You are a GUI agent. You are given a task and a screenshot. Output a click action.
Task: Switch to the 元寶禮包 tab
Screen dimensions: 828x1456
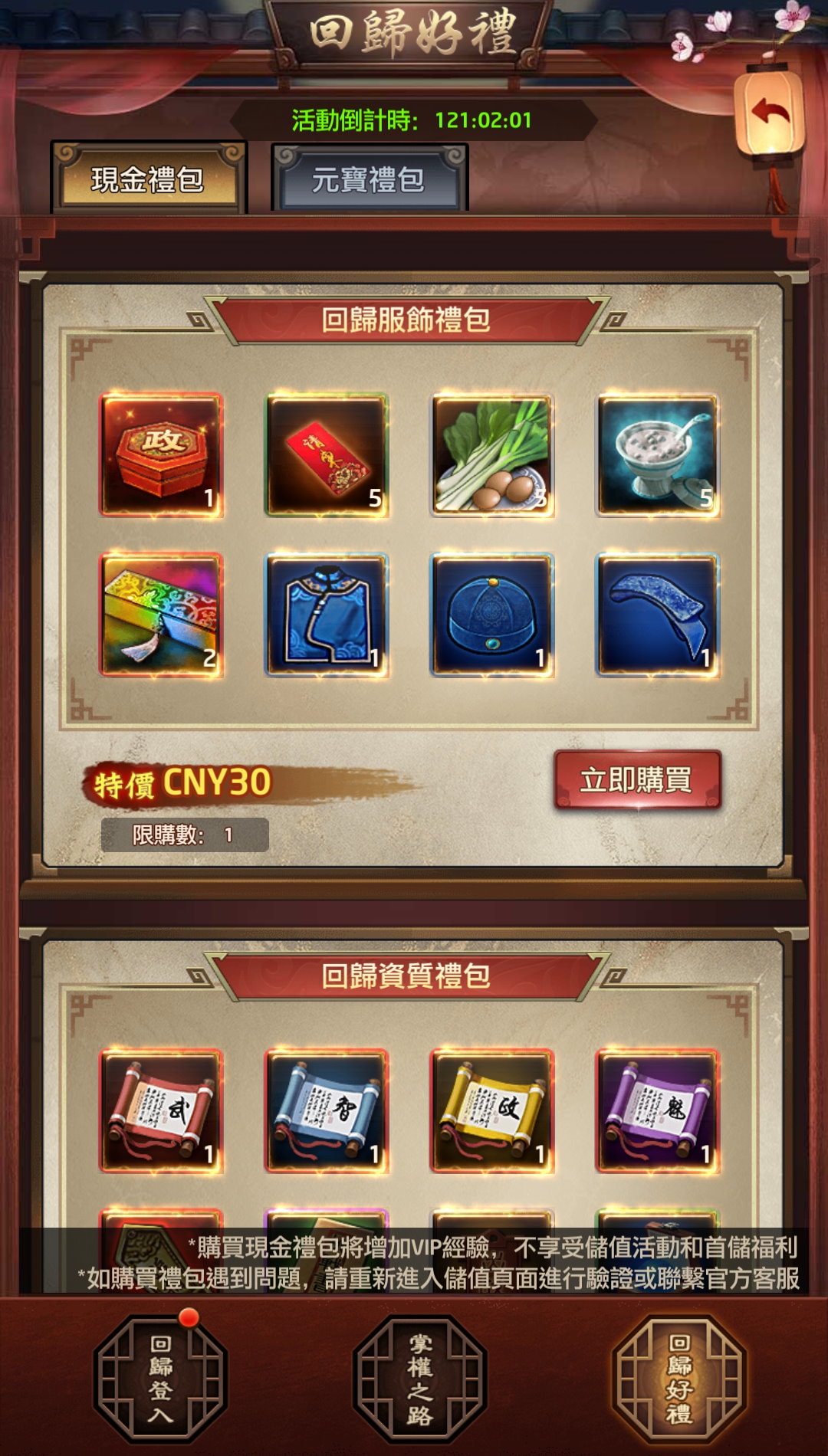tap(369, 180)
